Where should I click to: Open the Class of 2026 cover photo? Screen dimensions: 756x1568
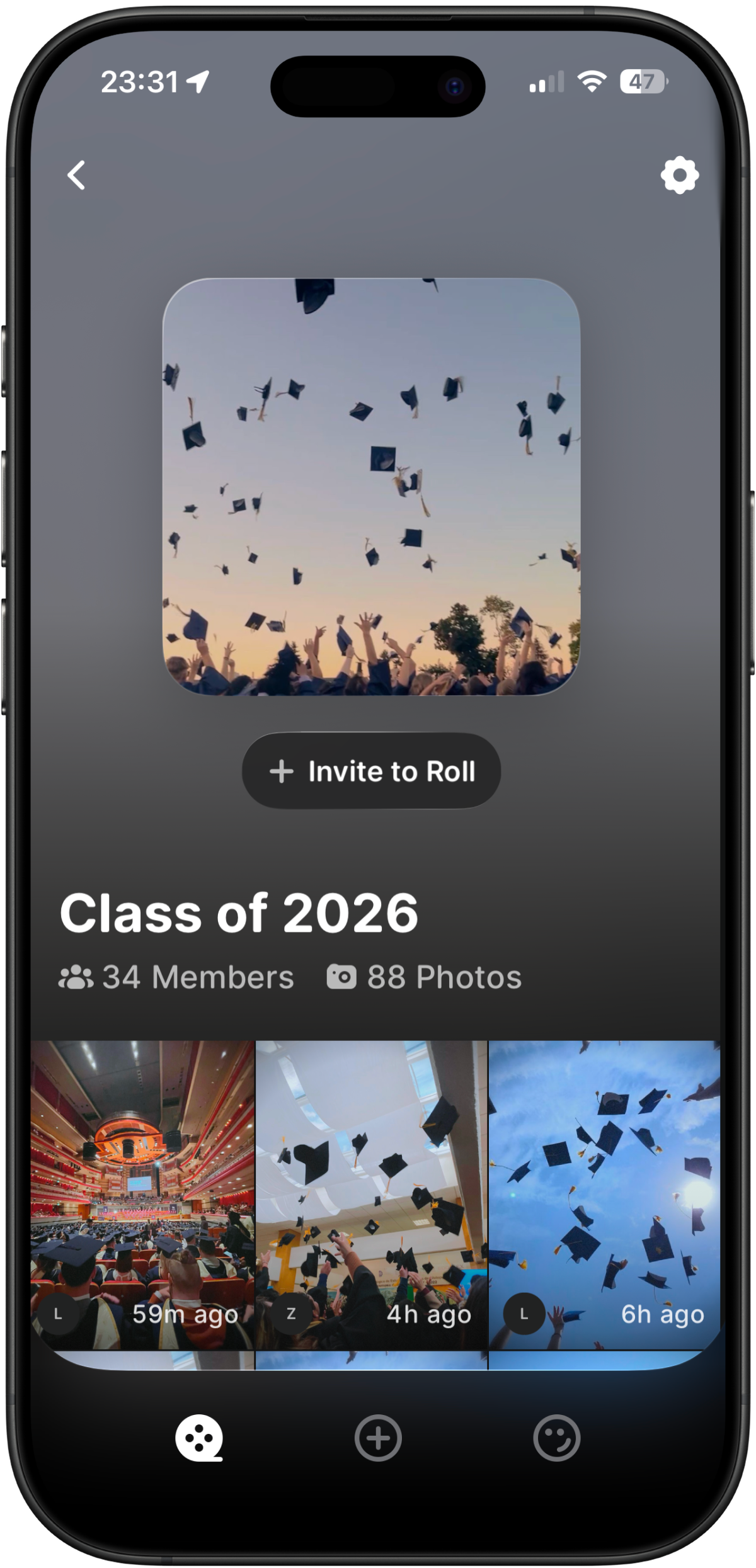coord(372,487)
